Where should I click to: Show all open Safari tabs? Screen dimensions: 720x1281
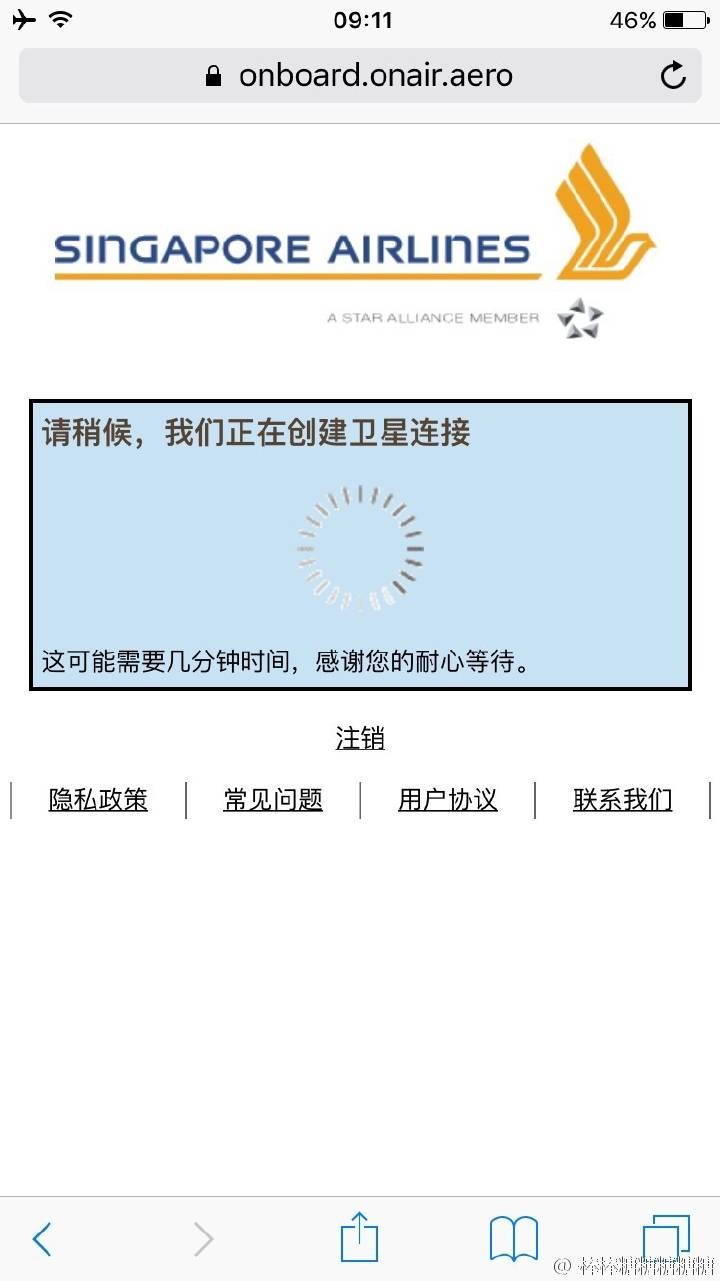click(666, 1239)
